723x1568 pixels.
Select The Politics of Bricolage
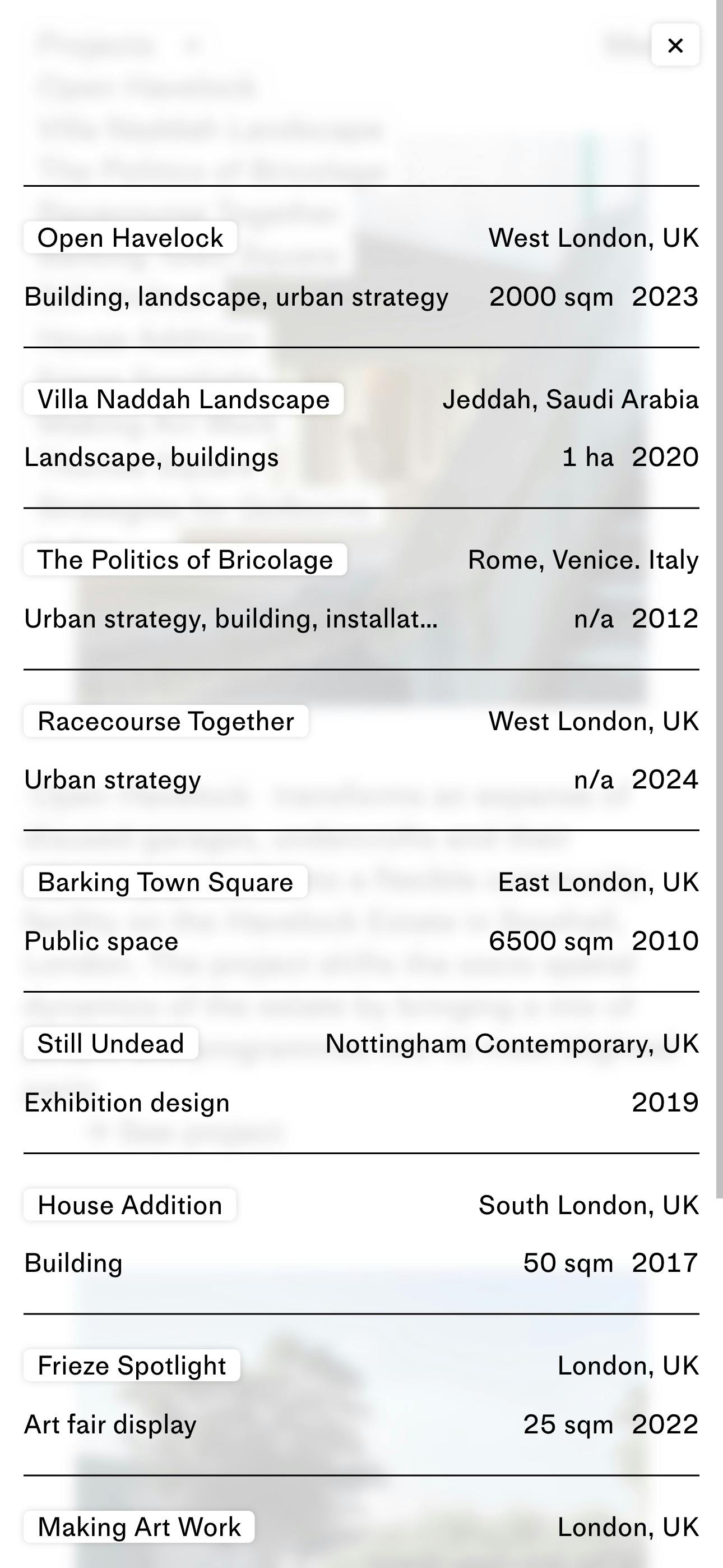(185, 559)
